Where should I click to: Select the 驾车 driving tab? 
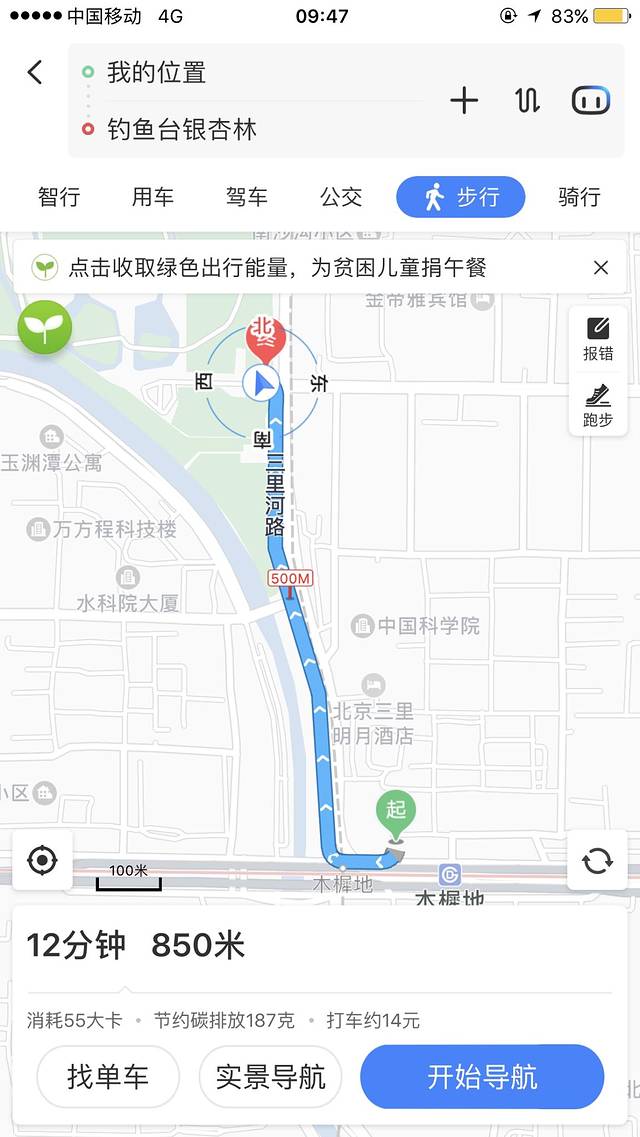[247, 197]
